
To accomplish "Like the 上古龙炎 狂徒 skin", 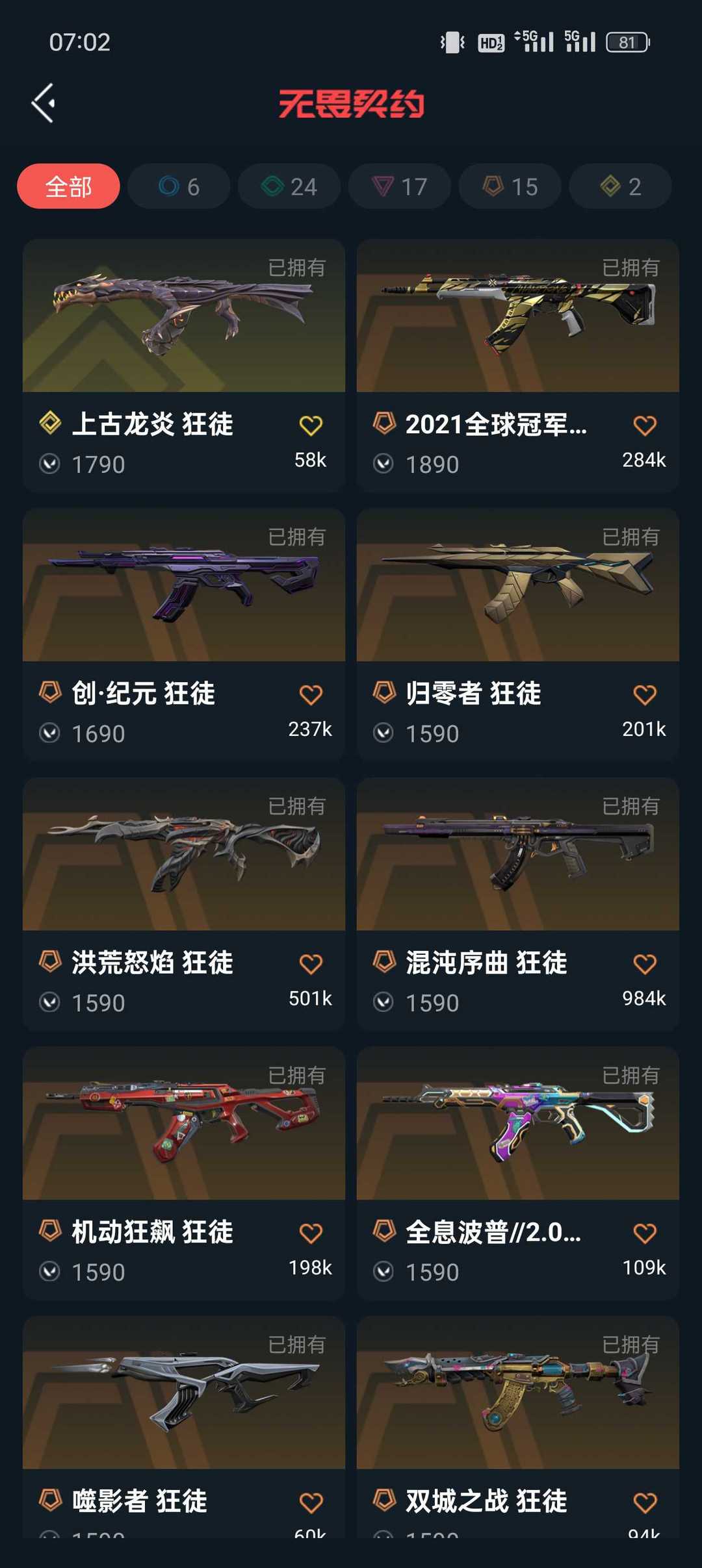I will (x=311, y=425).
